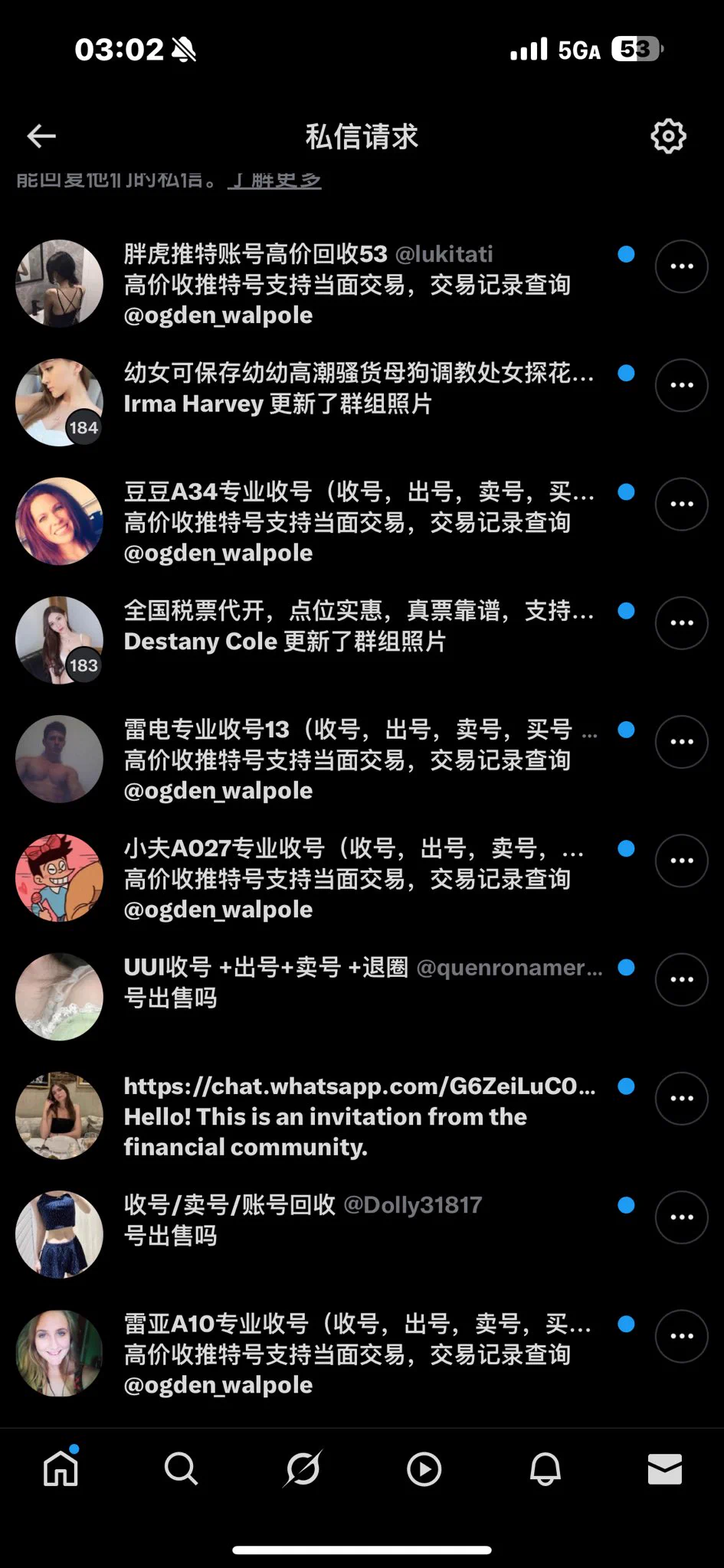
Task: Open the Grok tab
Action: pos(303,1468)
